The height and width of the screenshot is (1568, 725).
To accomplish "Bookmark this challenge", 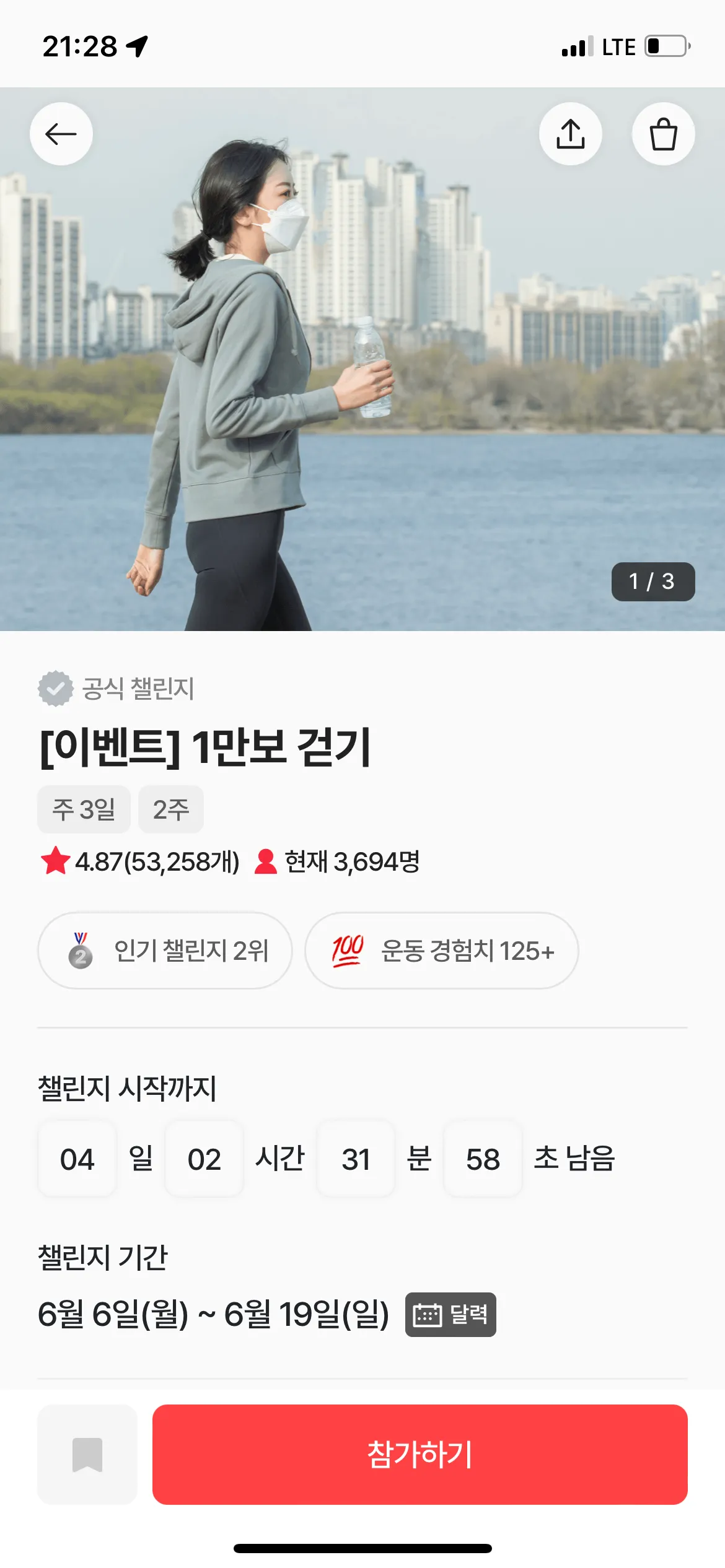I will tap(87, 1454).
